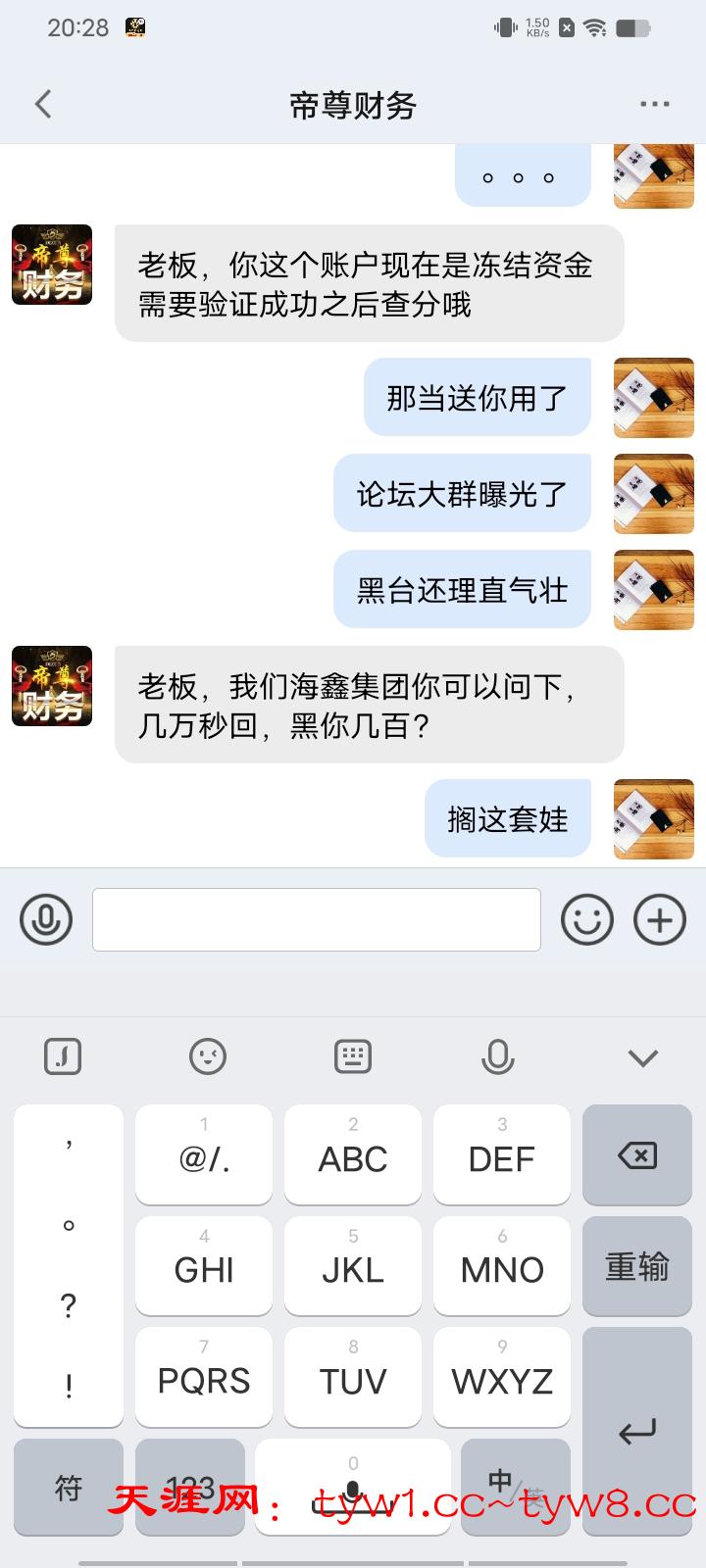Screen dimensions: 706x1568
Task: Switch to symbol mode via 符 key
Action: pos(68,1489)
